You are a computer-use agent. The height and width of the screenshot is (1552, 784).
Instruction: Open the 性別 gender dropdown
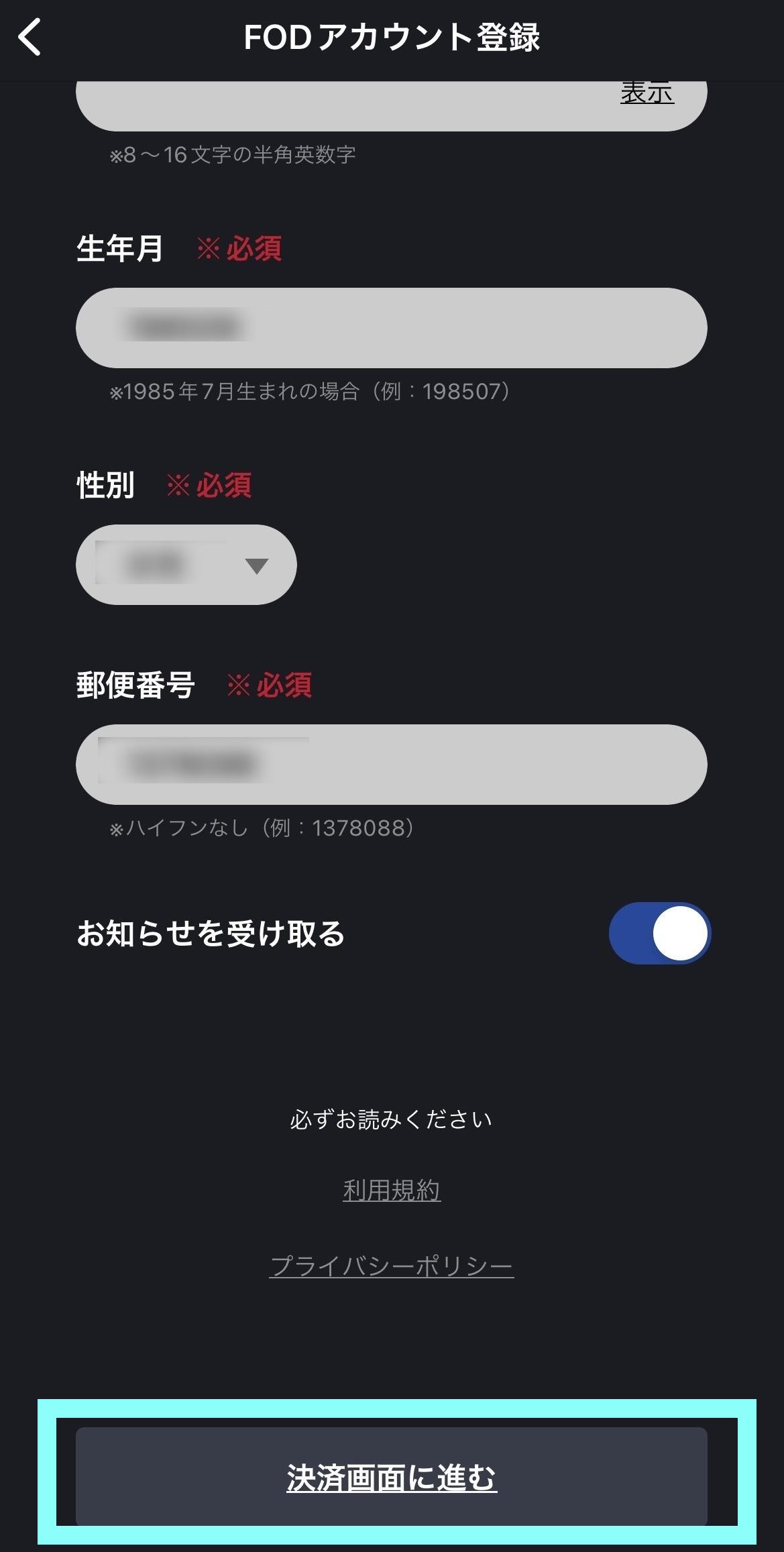pos(186,565)
